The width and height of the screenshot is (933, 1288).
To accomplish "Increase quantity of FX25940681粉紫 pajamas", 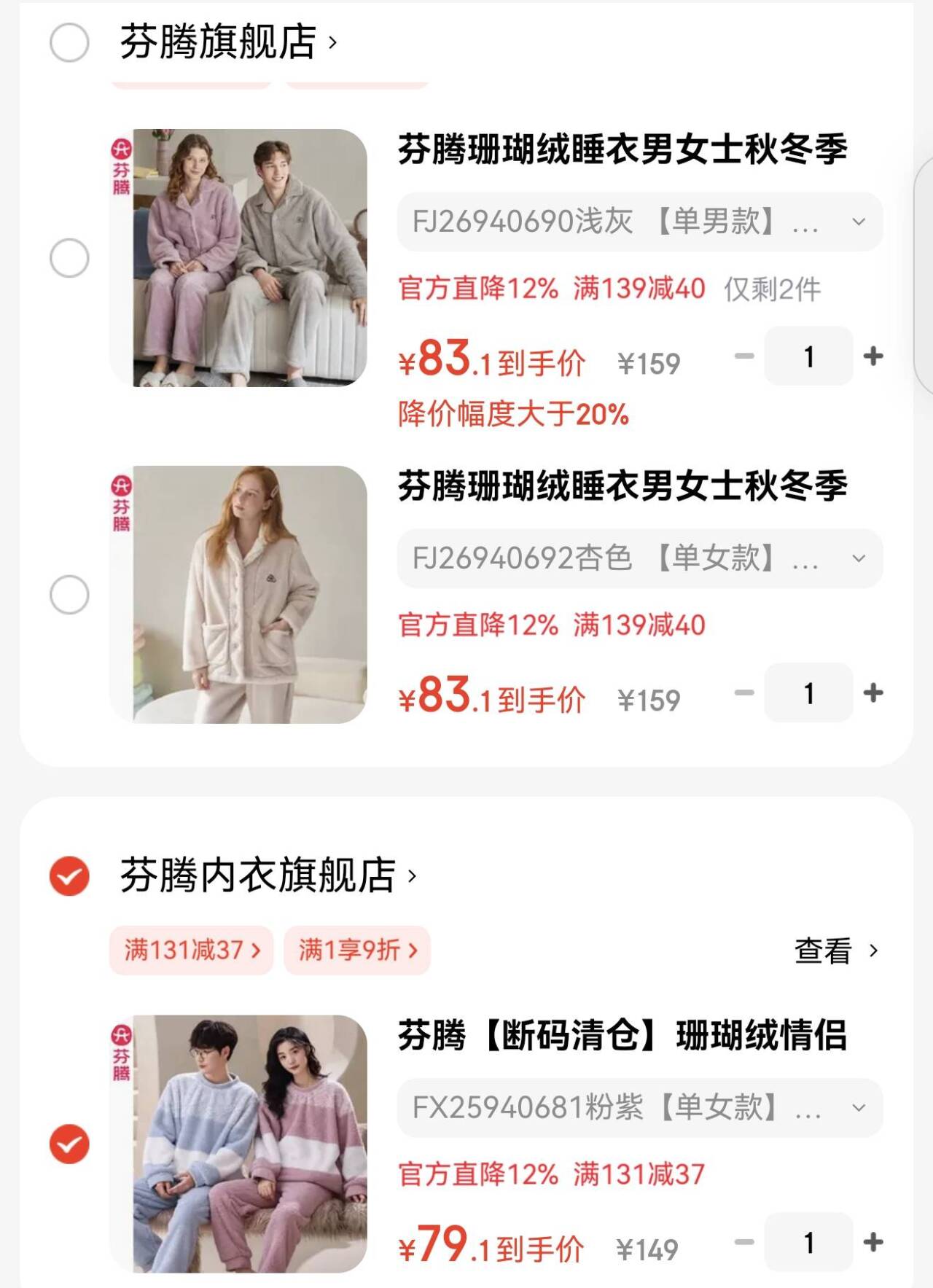I will 873,1242.
